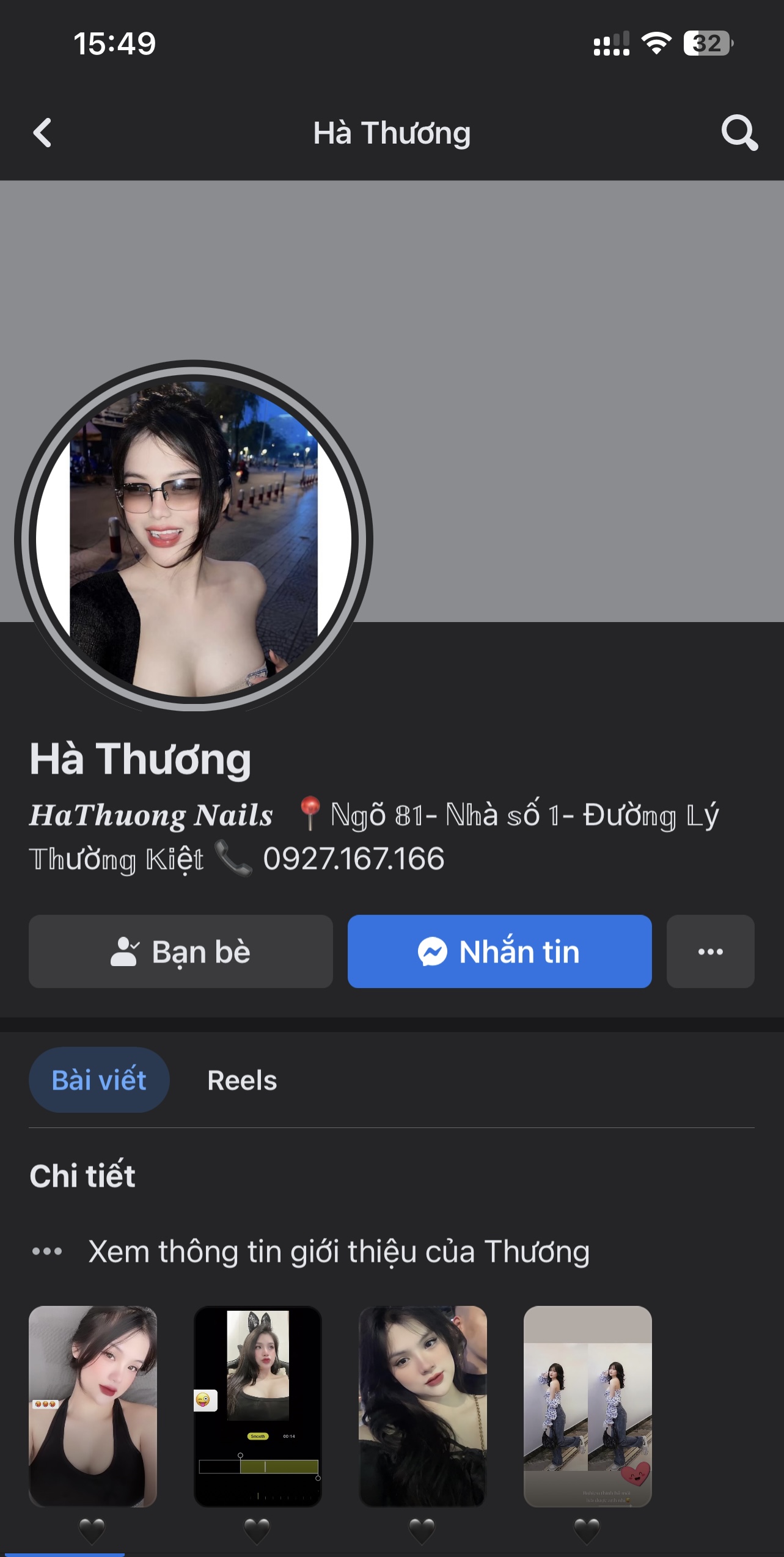This screenshot has height=1557, width=784.
Task: Open Hà Thương's profile picture
Action: coord(193,537)
